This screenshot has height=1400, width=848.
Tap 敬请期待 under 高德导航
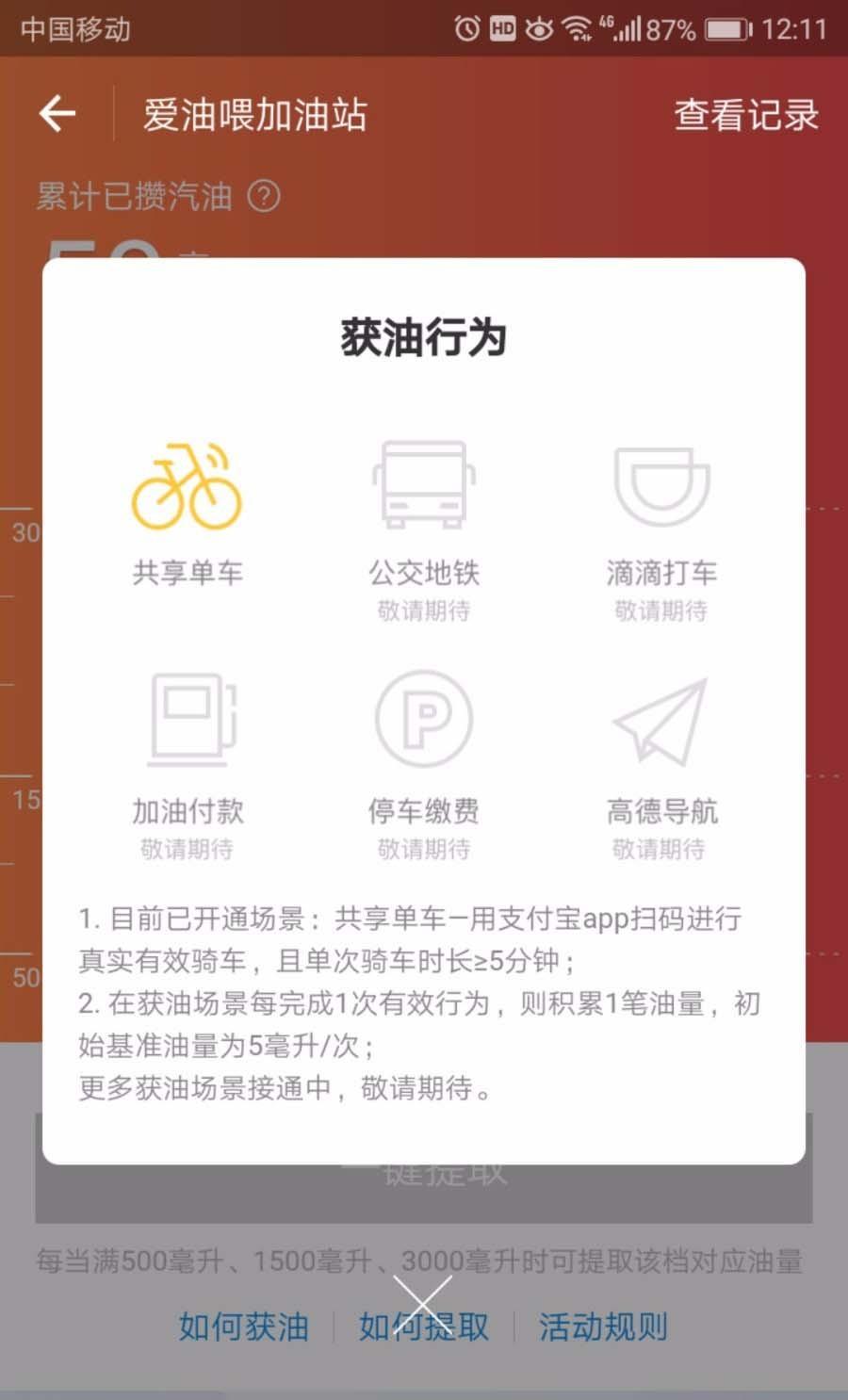[661, 848]
